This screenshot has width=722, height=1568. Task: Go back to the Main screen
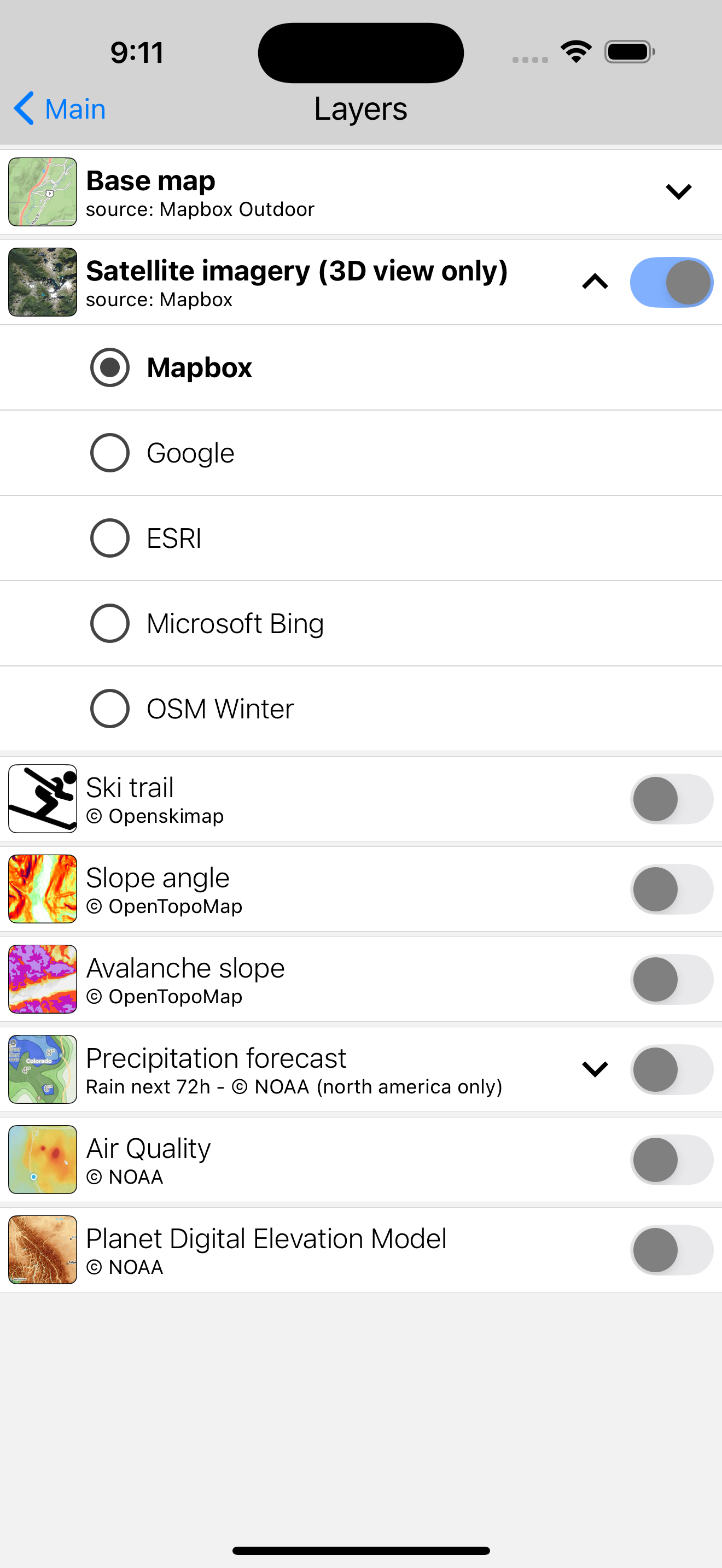click(58, 109)
